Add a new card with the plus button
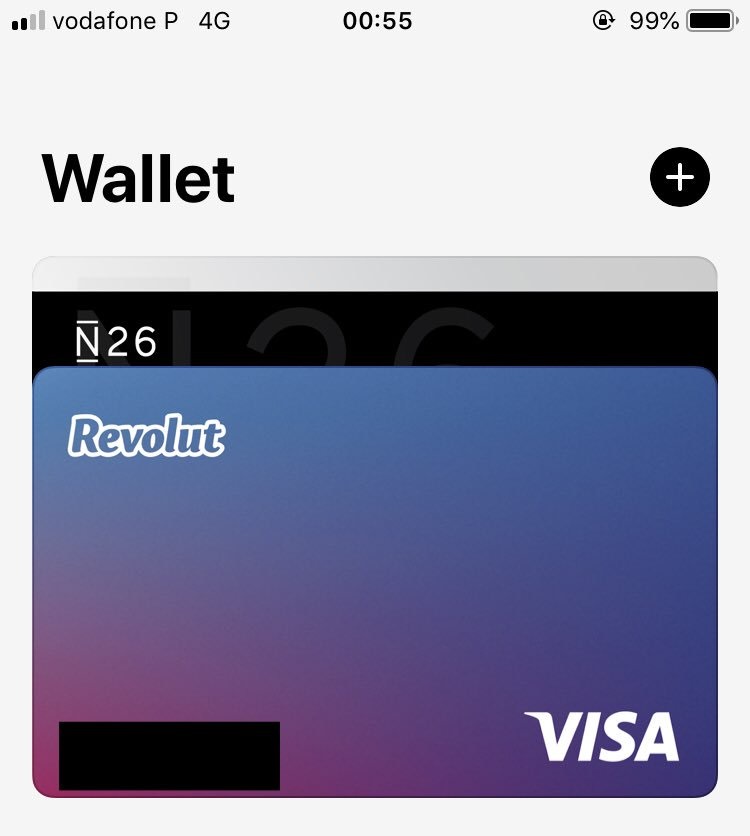 click(680, 177)
